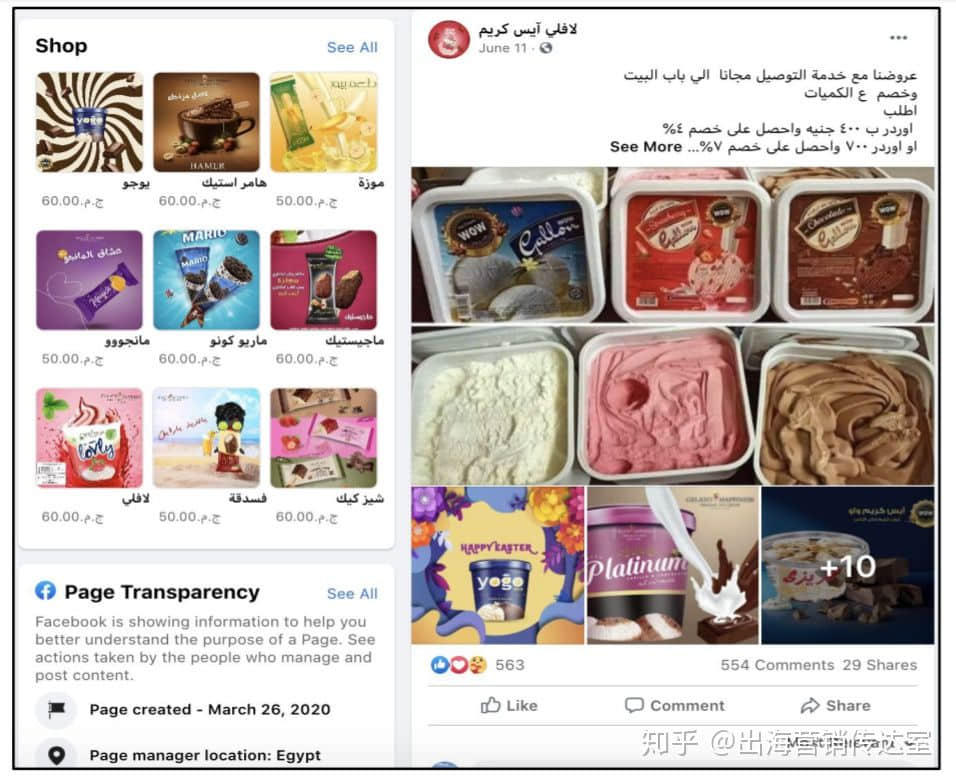Open the post's three-dot options menu
The height and width of the screenshot is (782, 956).
click(898, 38)
